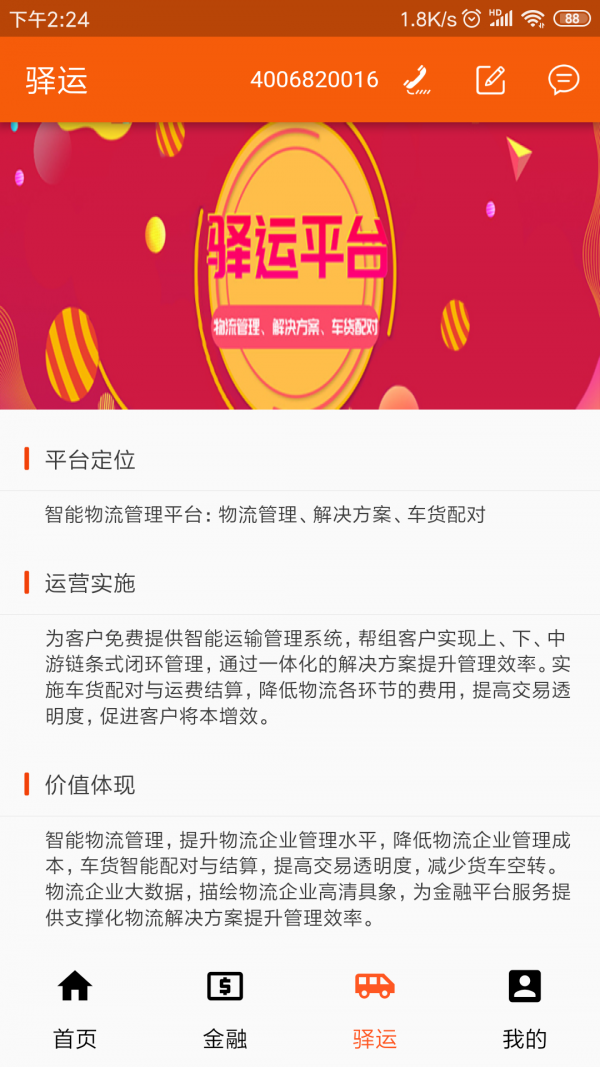600x1067 pixels.
Task: Select the 驿运 tab
Action: (x=375, y=1008)
